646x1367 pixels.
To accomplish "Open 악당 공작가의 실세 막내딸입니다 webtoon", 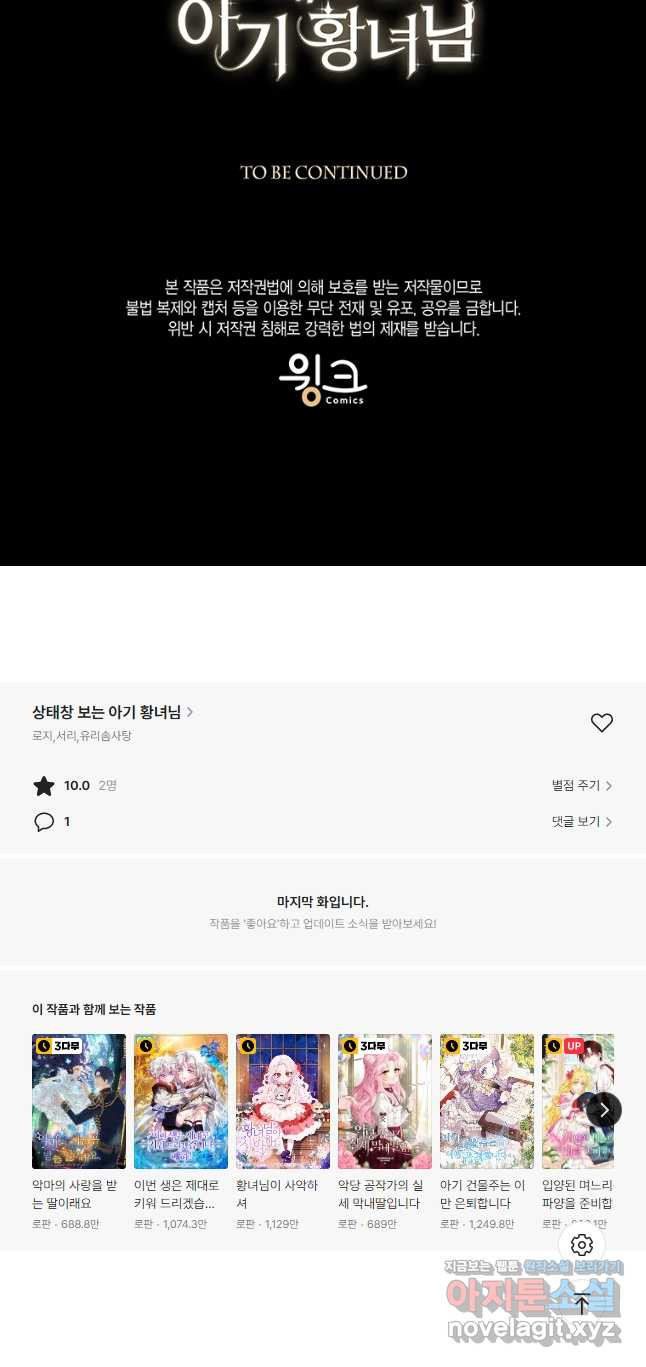I will [385, 1101].
